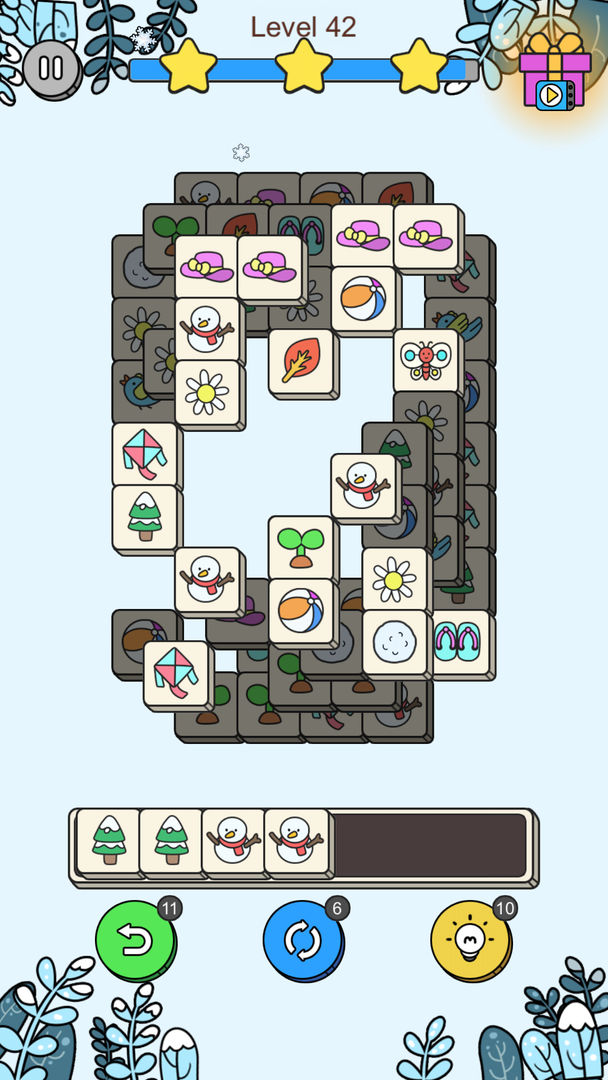Screen dimensions: 608x1080
Task: Select the uncovered green sprout tile
Action: [301, 547]
